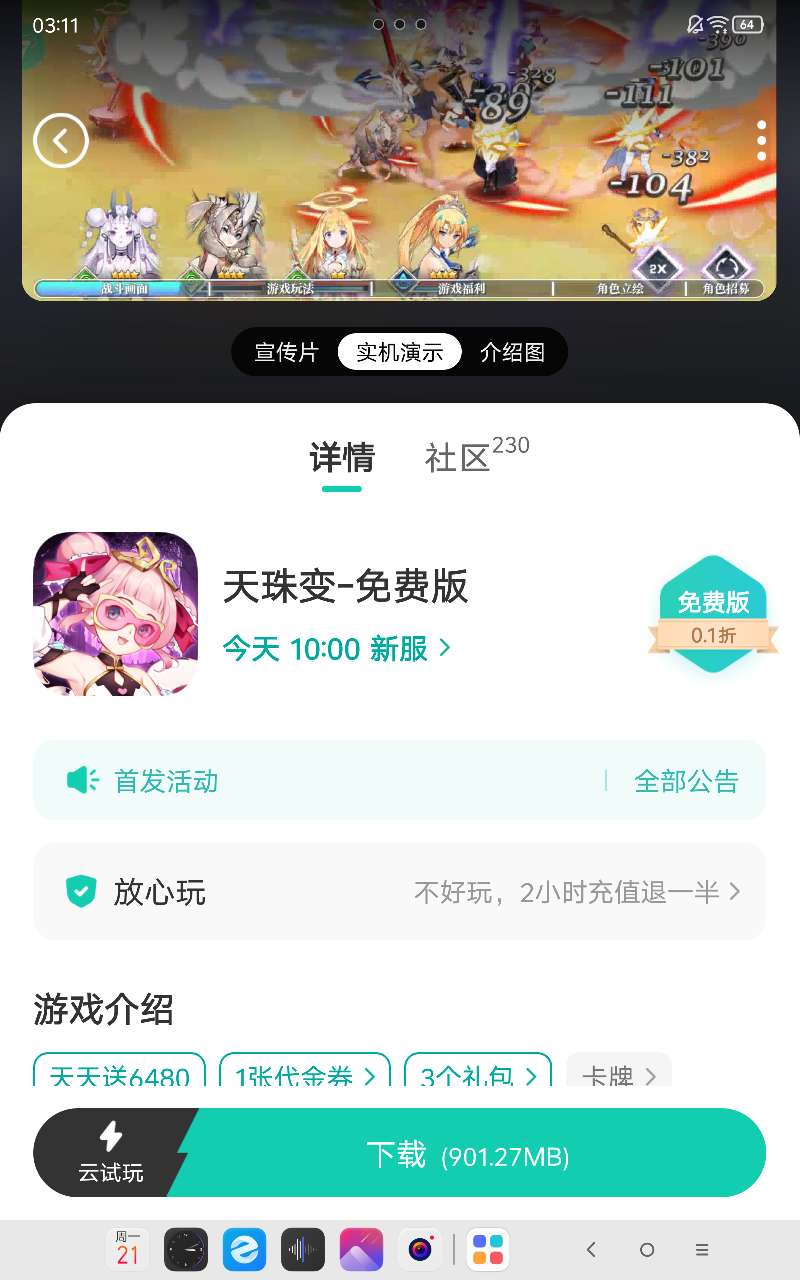Open the three-dot overflow menu
This screenshot has height=1280, width=800.
[x=761, y=141]
